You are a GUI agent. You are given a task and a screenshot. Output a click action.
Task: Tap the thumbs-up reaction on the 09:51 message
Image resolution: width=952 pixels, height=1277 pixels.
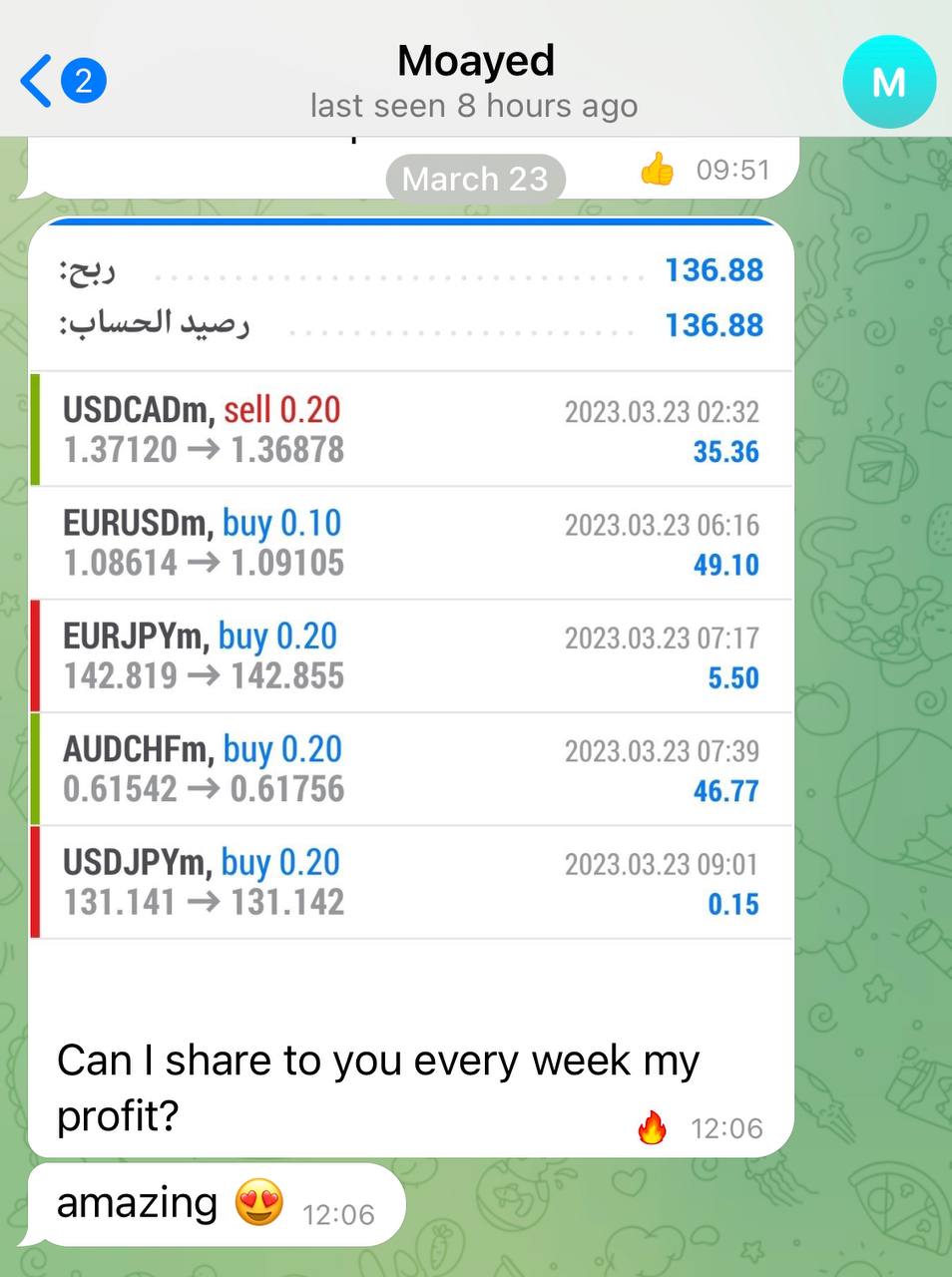pos(657,171)
